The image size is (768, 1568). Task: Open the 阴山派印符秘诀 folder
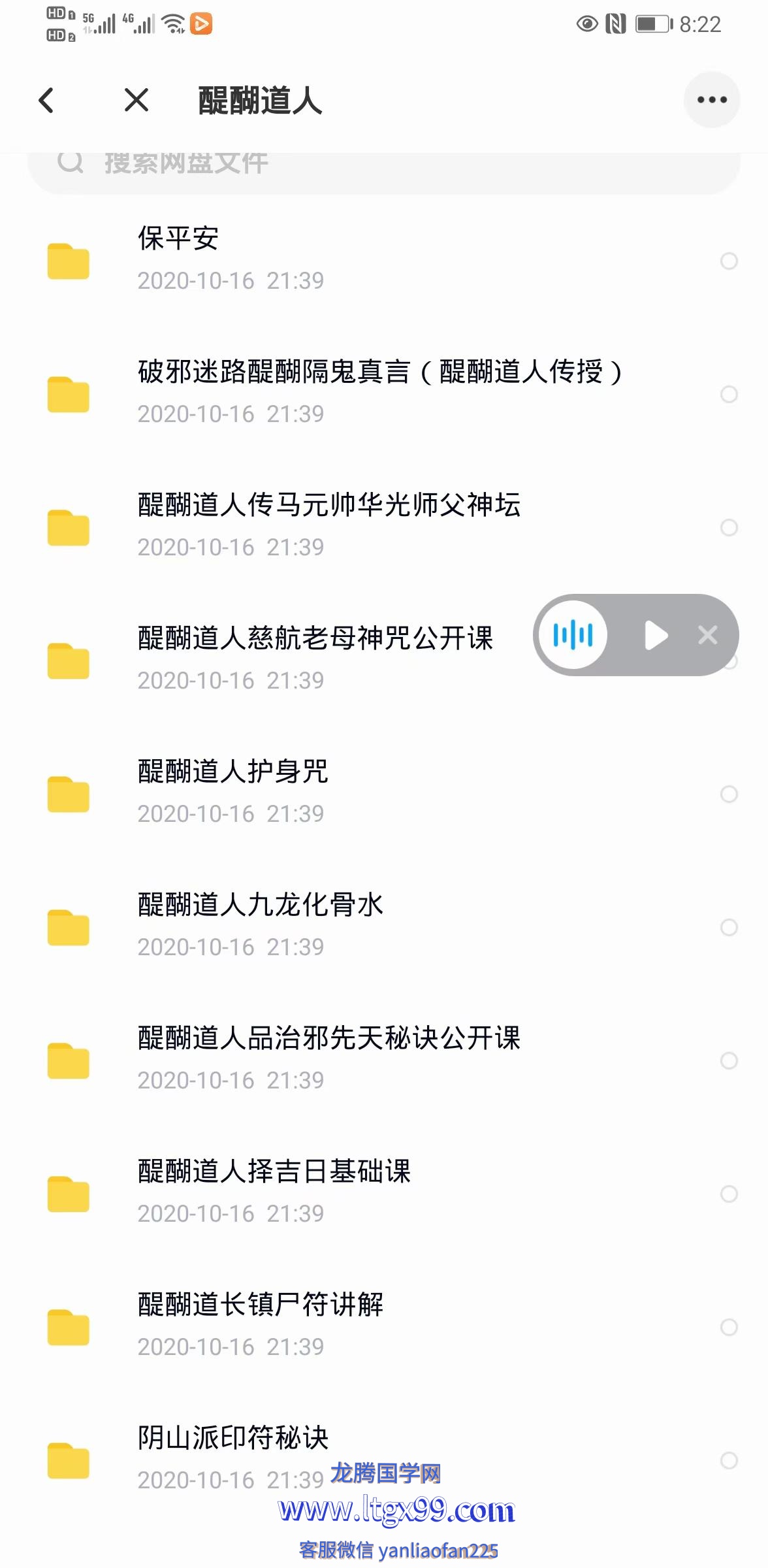(384, 1460)
